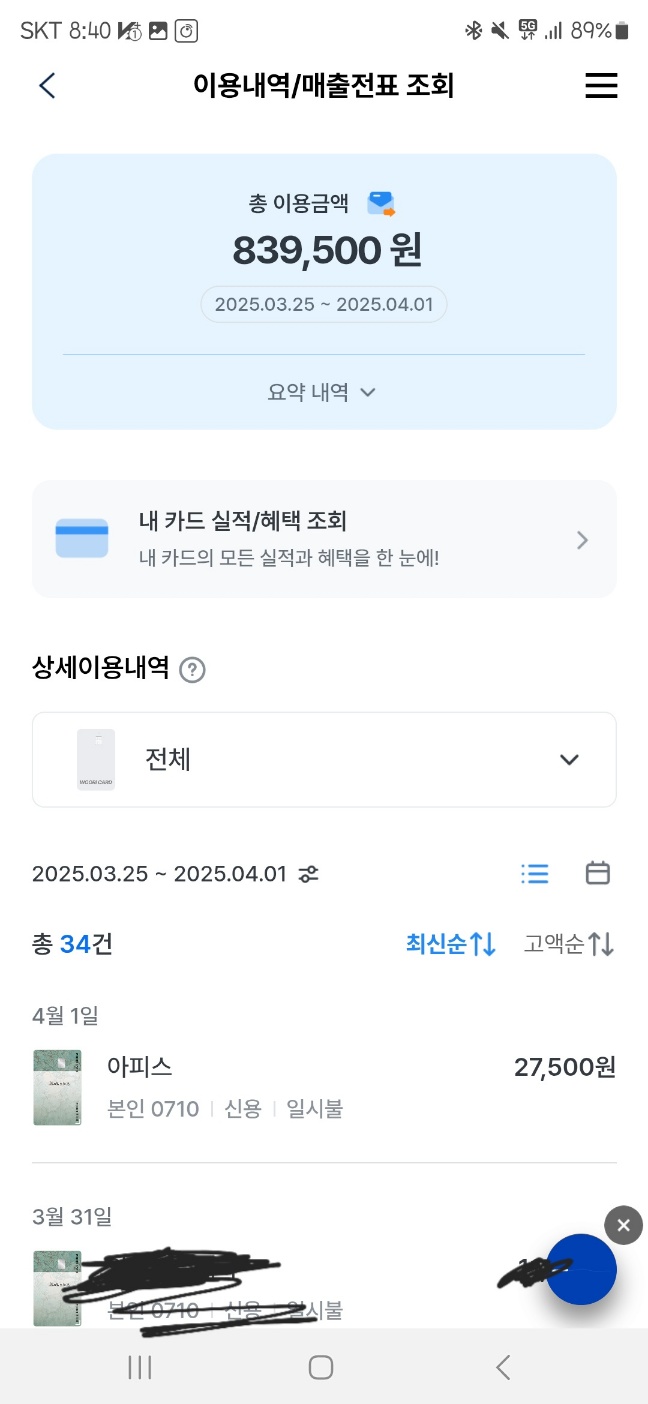648x1404 pixels.
Task: Open the 전체 card dropdown
Action: [324, 760]
